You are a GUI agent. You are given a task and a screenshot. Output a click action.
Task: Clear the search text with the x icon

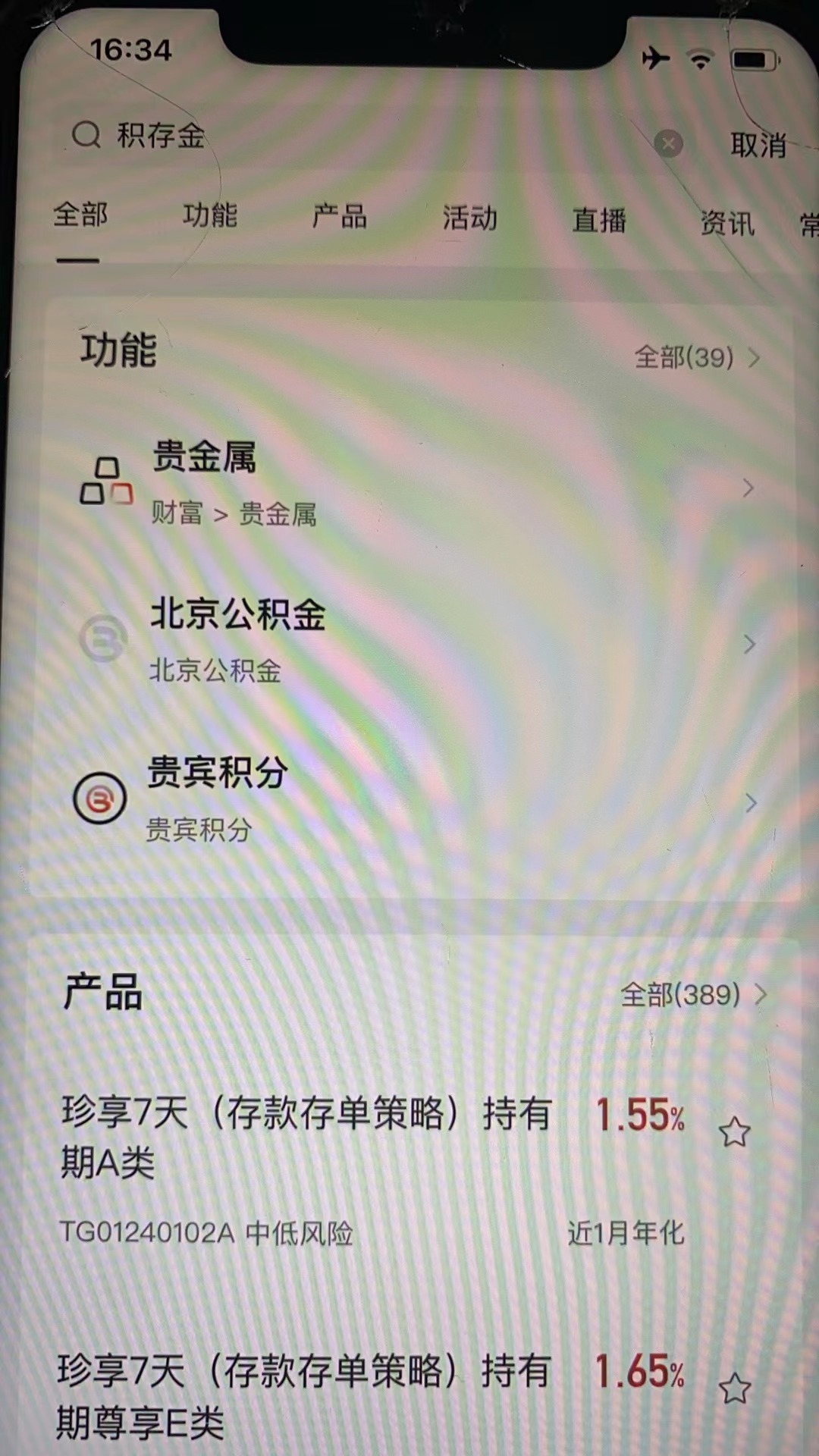pyautogui.click(x=668, y=144)
